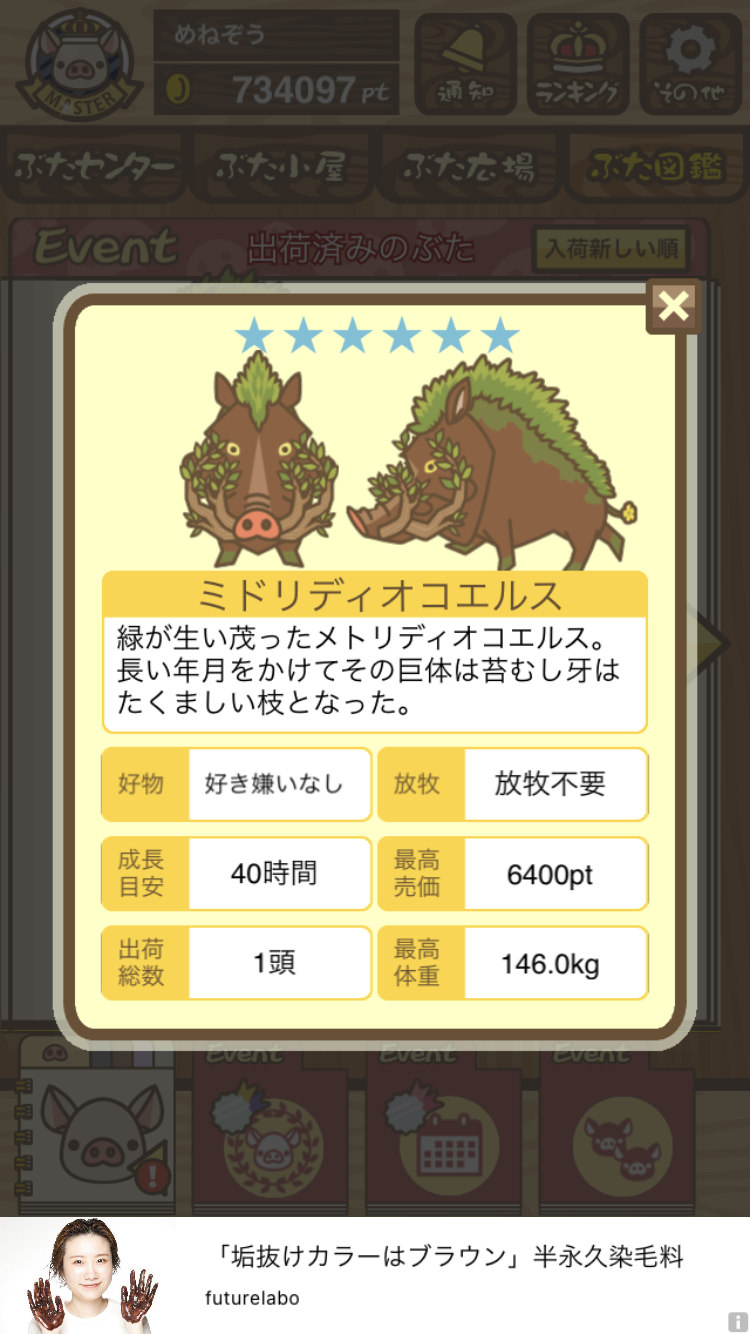Open 通知 notifications bell
750x1334 pixels.
[465, 62]
